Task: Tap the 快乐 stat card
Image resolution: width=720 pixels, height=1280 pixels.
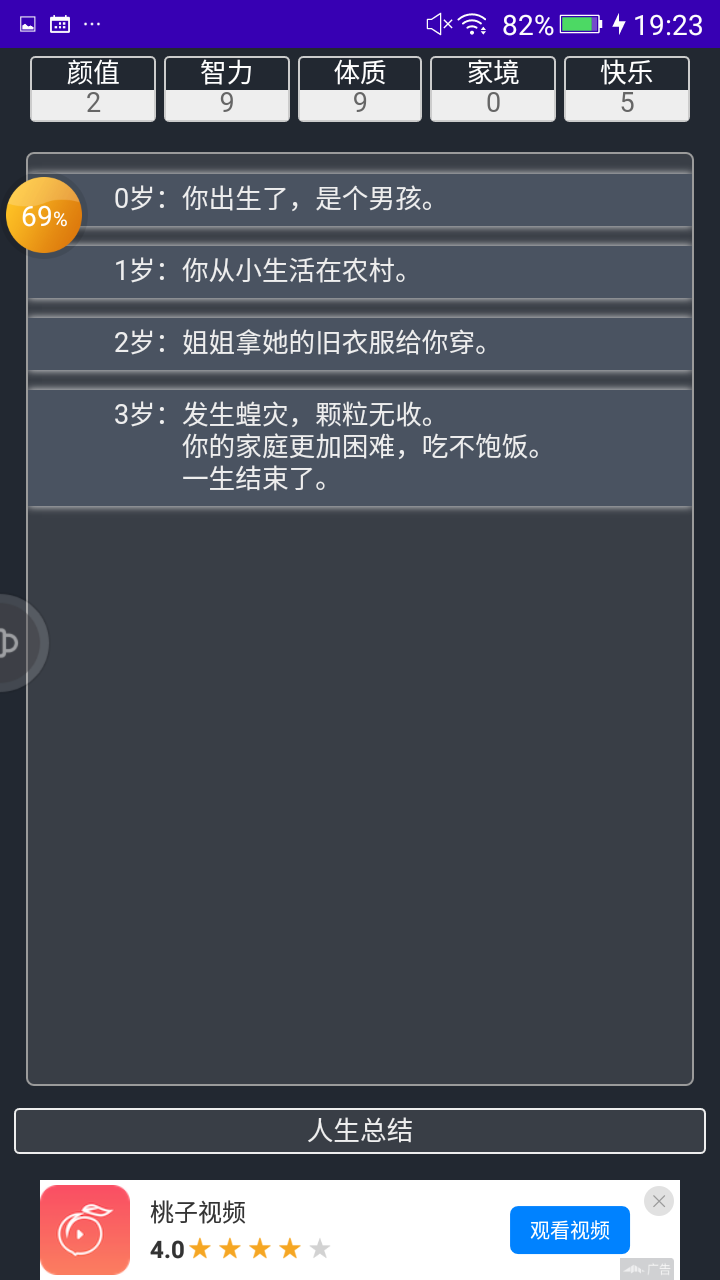Action: [627, 89]
